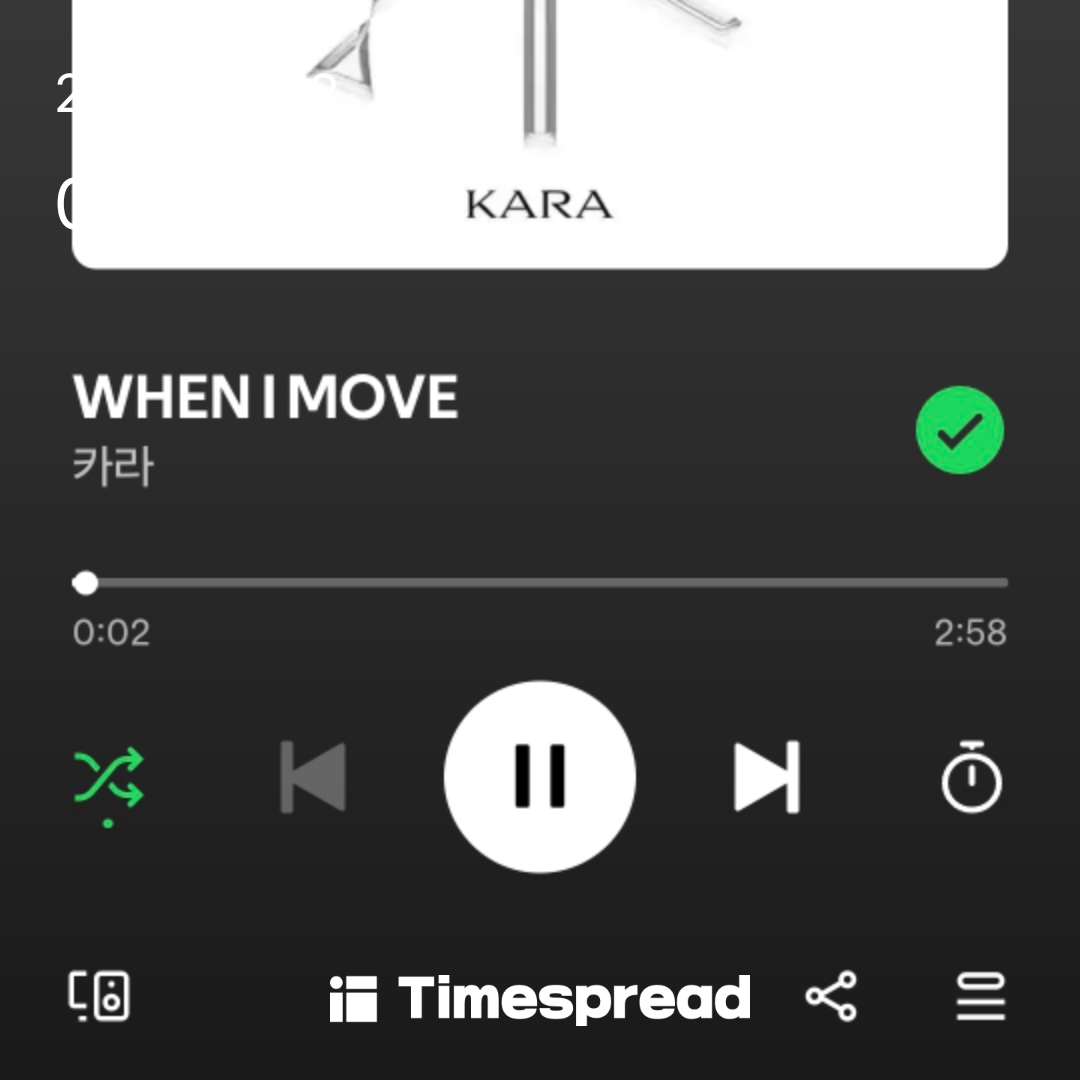Share this song

click(831, 996)
